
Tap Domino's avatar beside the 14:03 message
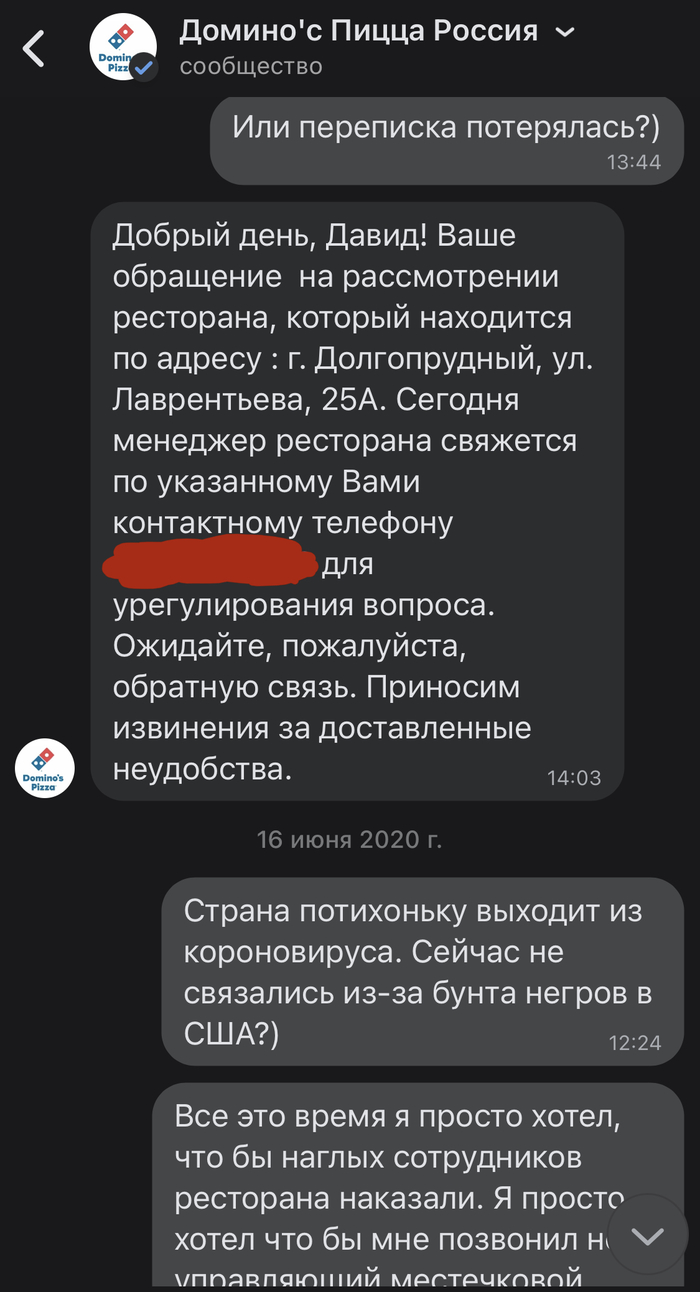(x=45, y=768)
